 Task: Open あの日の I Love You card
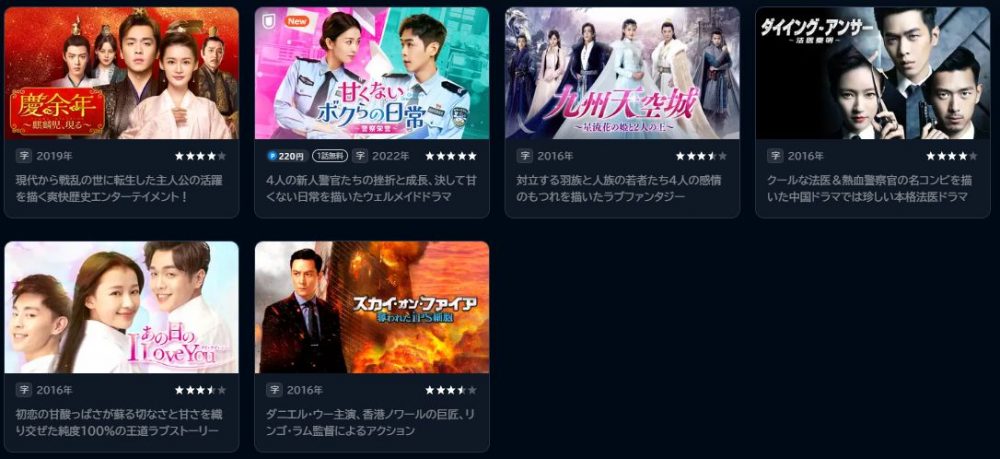(122, 308)
